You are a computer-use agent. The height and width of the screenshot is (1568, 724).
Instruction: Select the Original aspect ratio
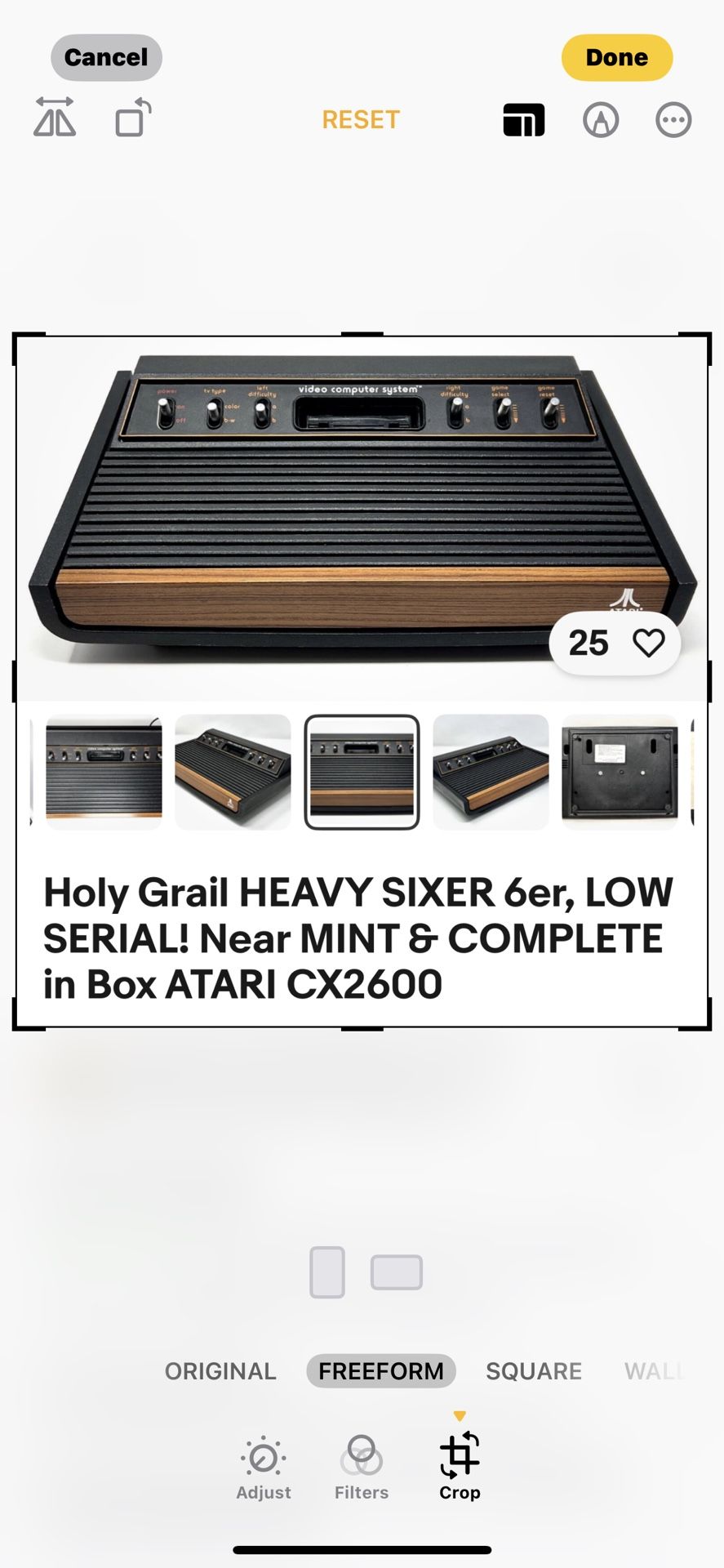(220, 1371)
